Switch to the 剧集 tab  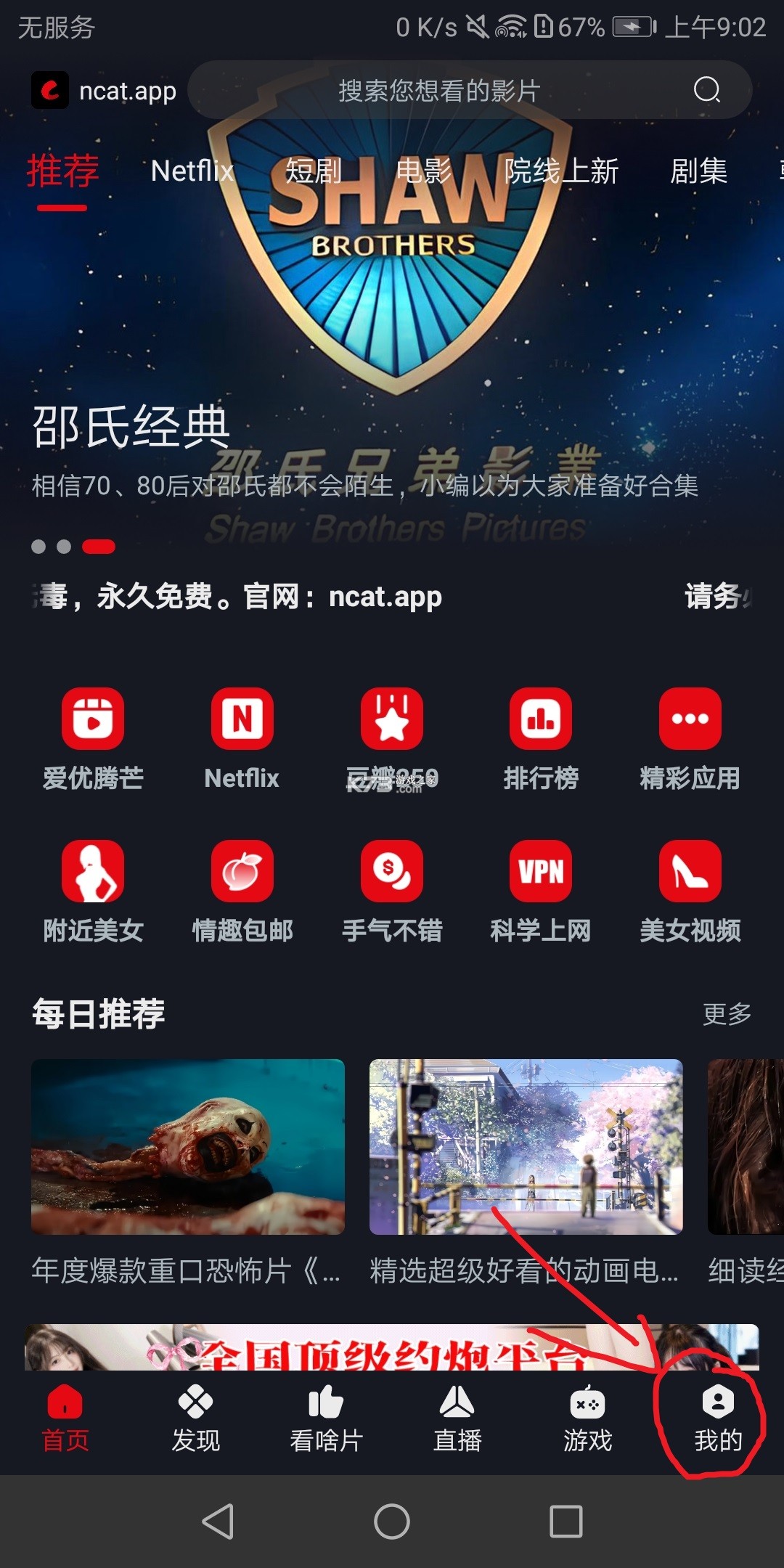(698, 172)
